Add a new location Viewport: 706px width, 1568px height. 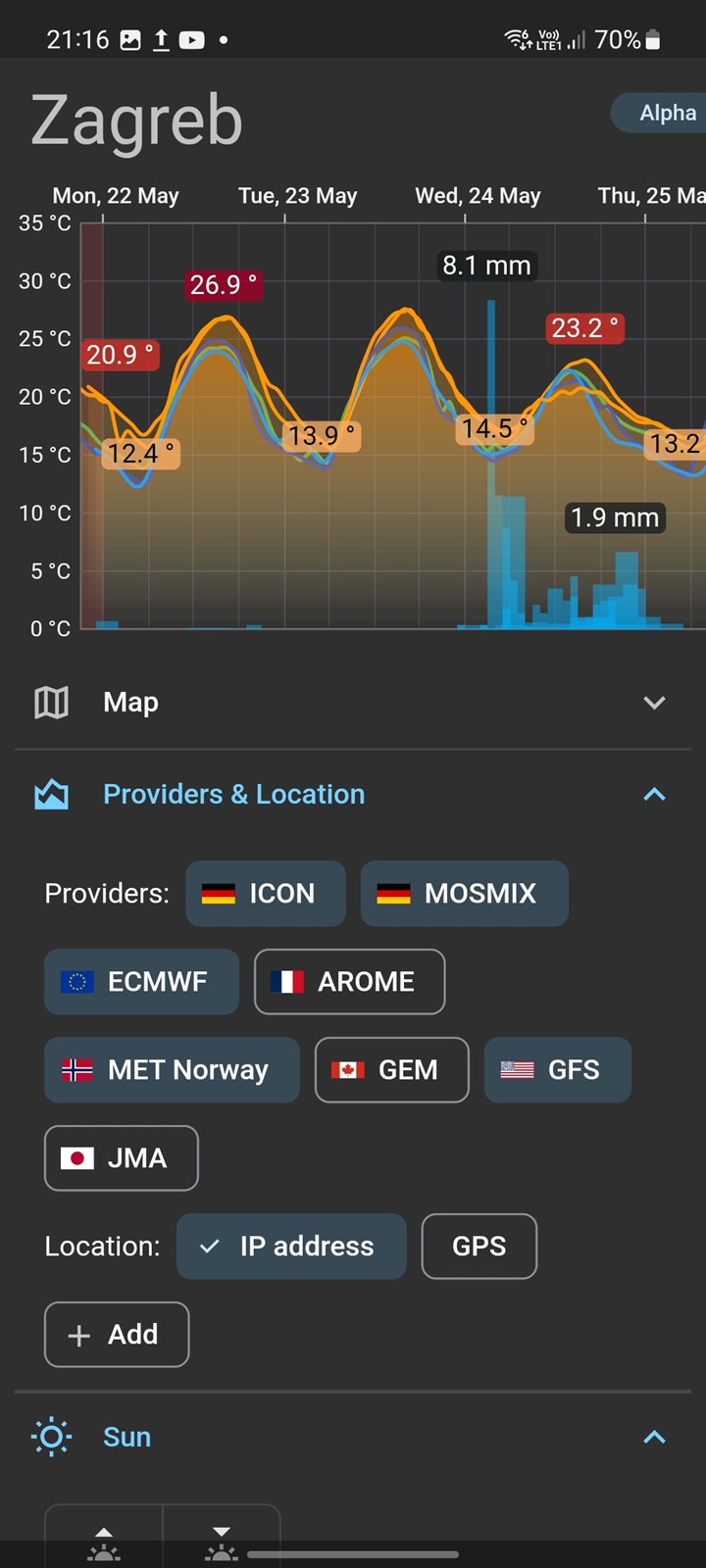click(117, 1335)
